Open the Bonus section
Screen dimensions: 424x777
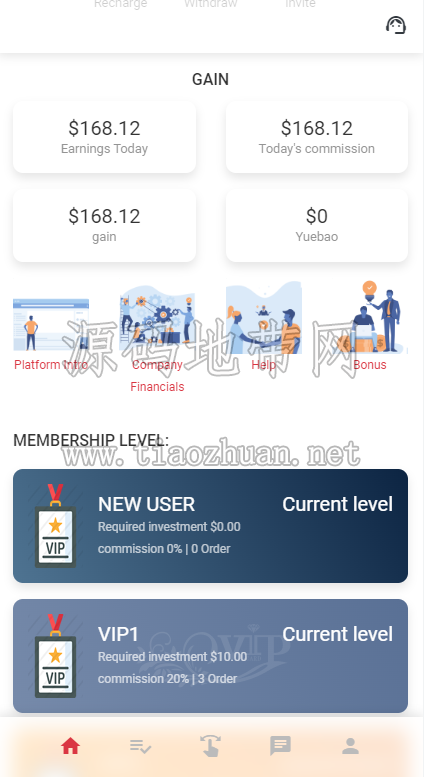[370, 326]
